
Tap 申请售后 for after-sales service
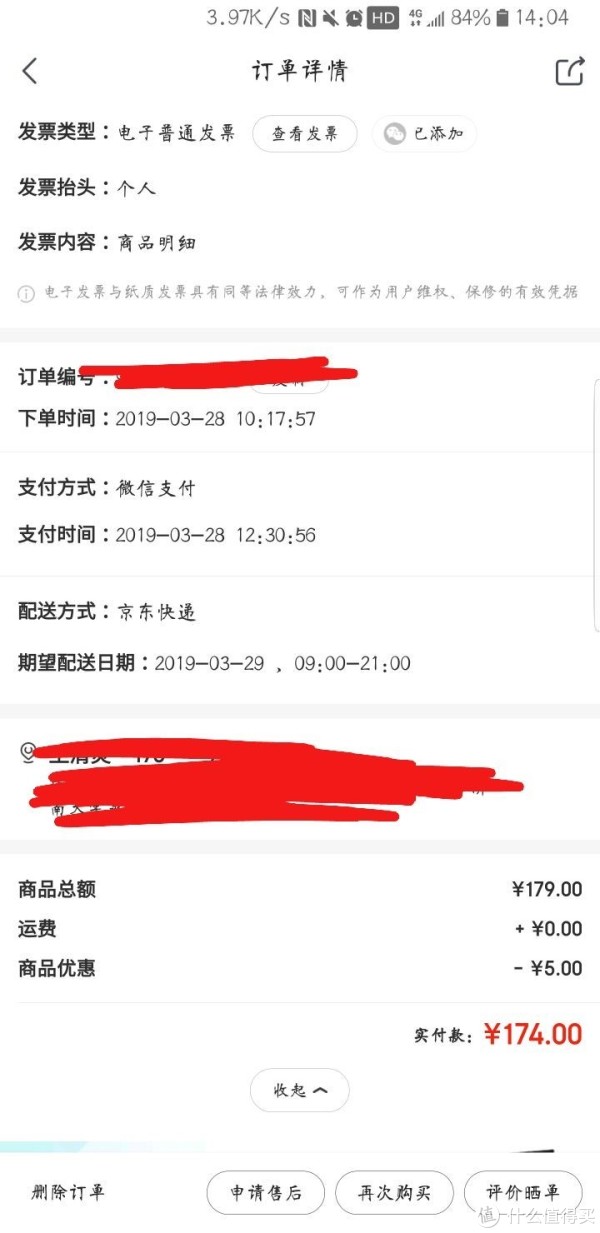[265, 1192]
